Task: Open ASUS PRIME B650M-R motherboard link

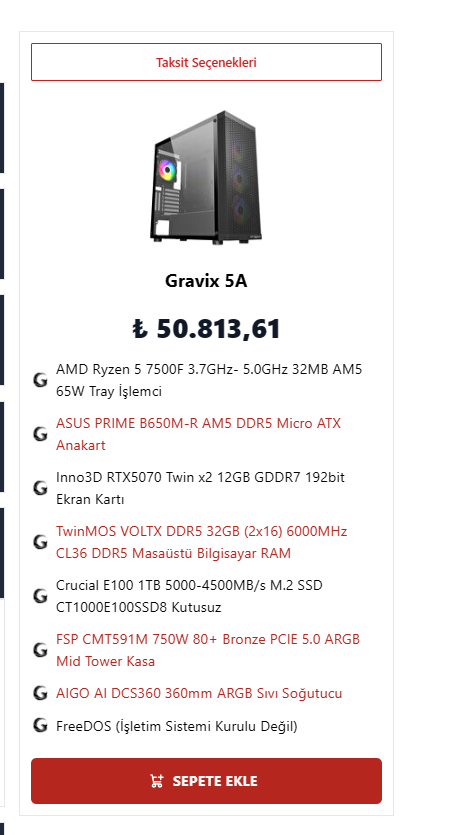Action: coord(199,434)
